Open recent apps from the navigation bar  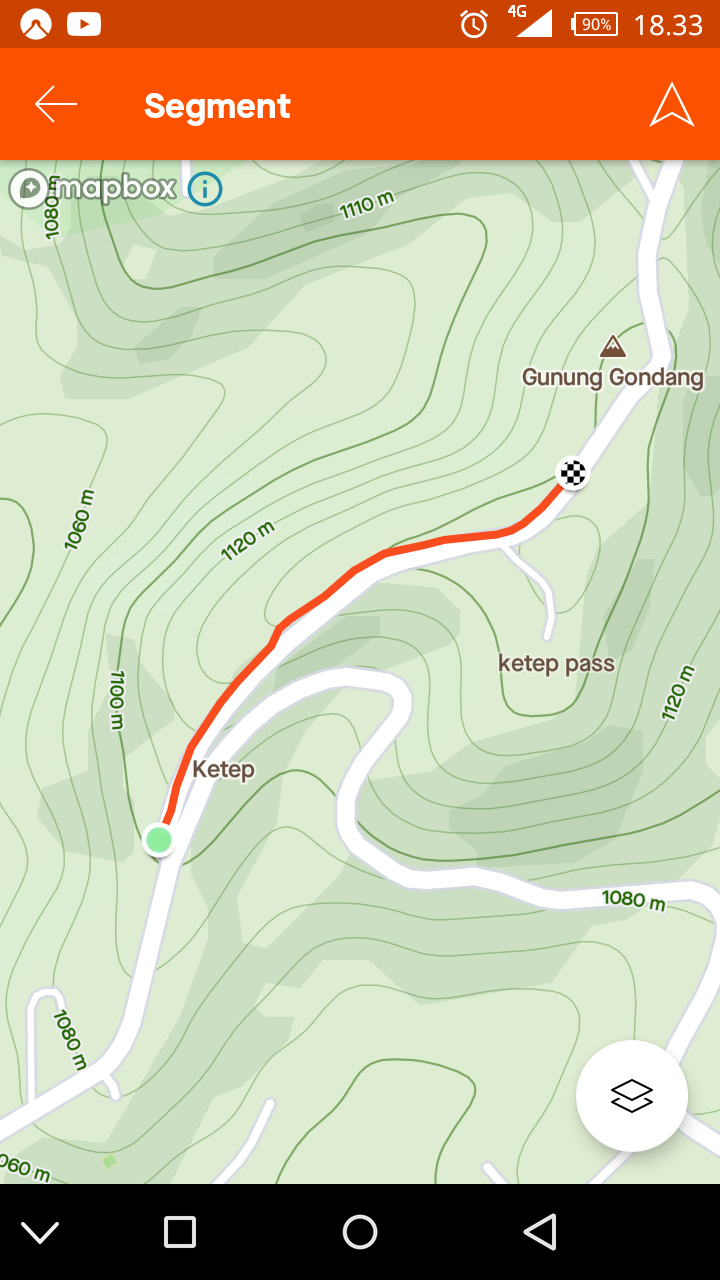click(x=180, y=1232)
